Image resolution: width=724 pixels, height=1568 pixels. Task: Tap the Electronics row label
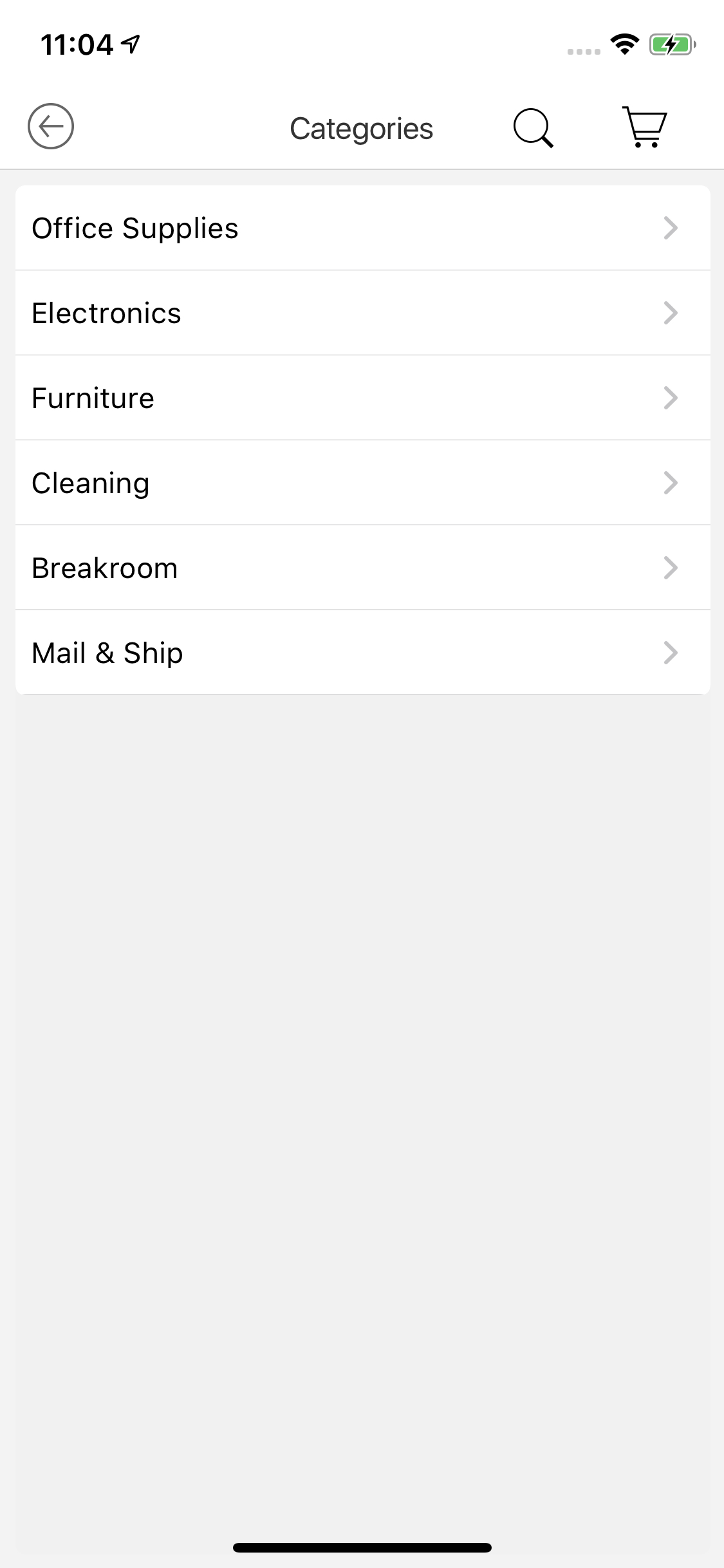coord(106,313)
